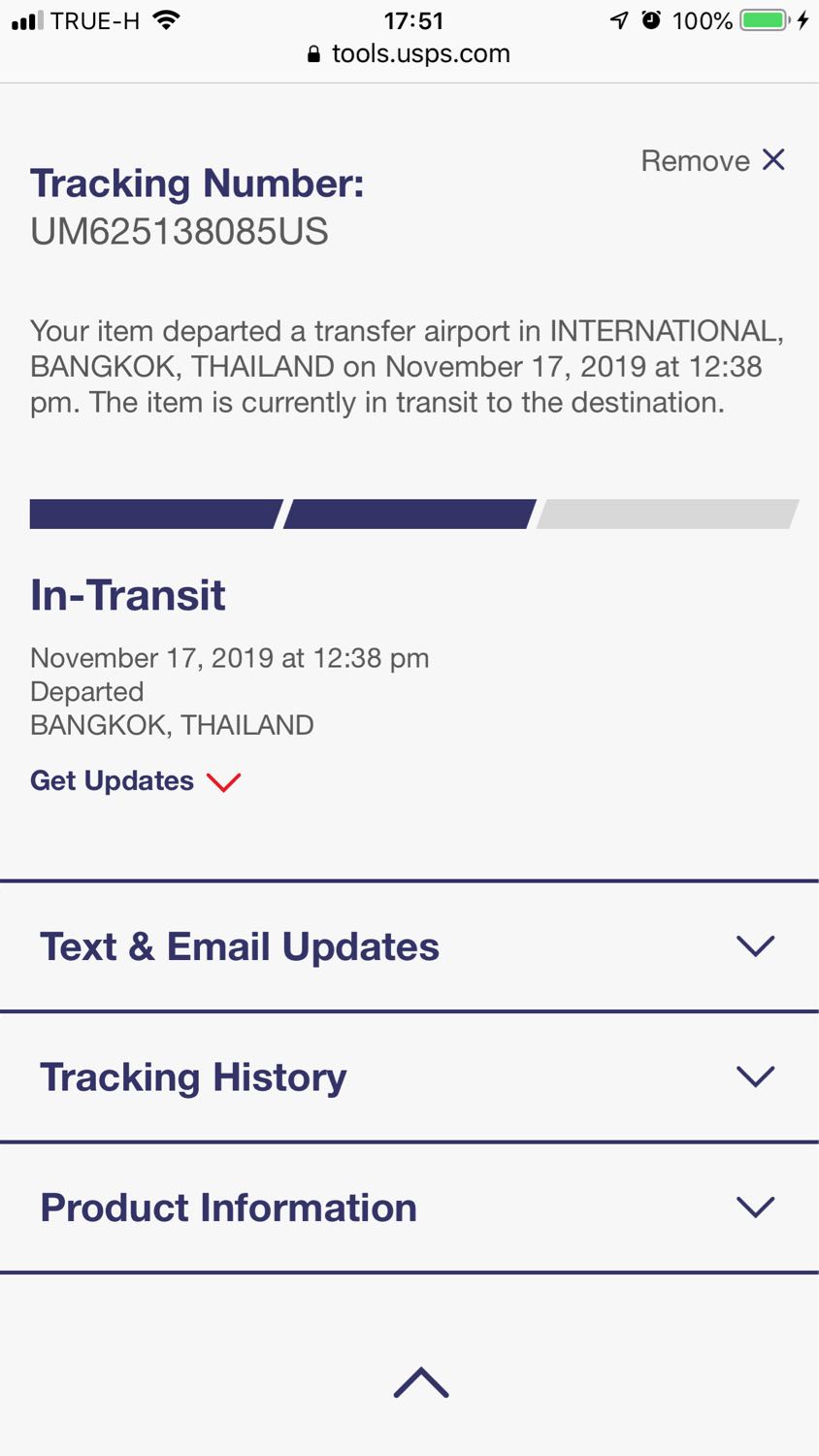Expand the Product Information section
This screenshot has height=1456, width=819.
pyautogui.click(x=409, y=1207)
